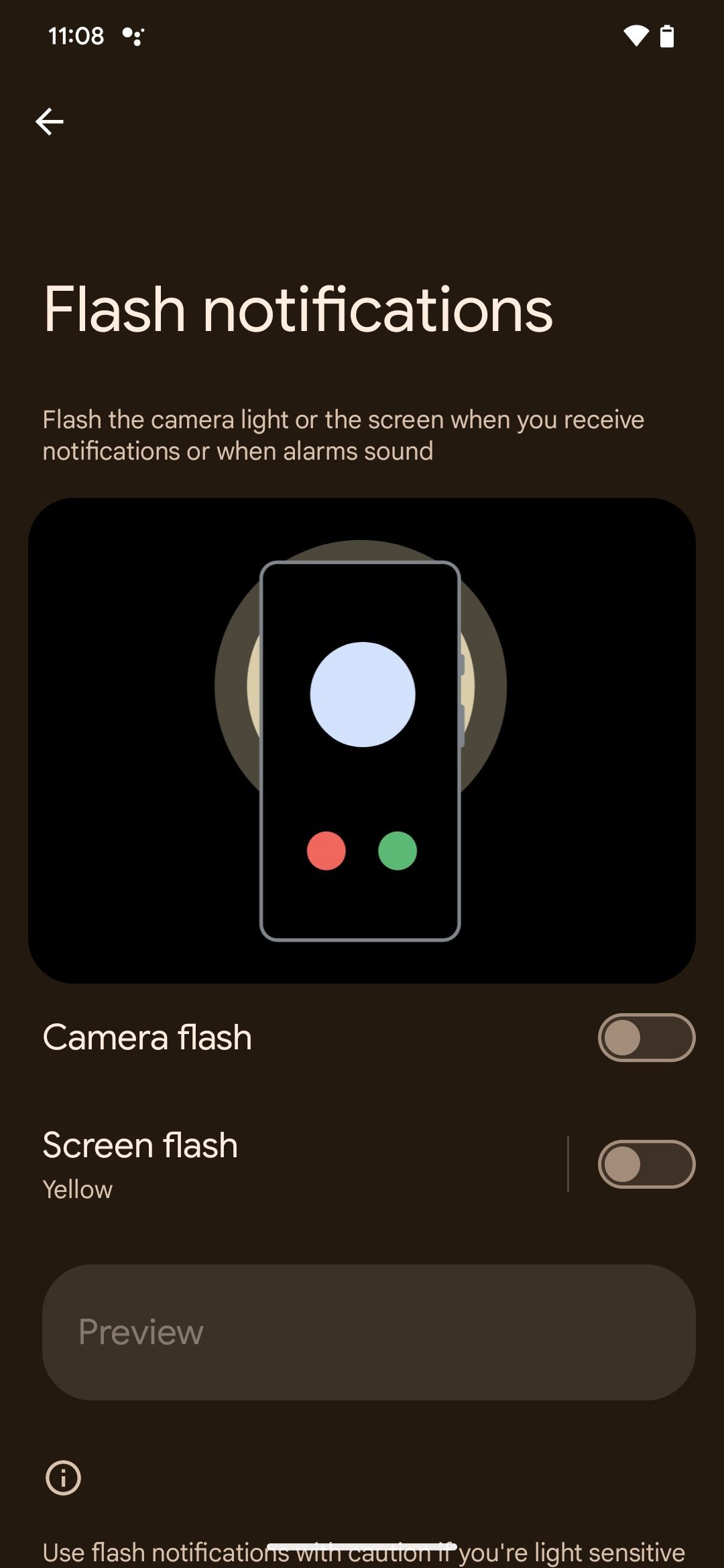The image size is (724, 1568).
Task: Click the green answer dot in illustration
Action: coord(396,851)
